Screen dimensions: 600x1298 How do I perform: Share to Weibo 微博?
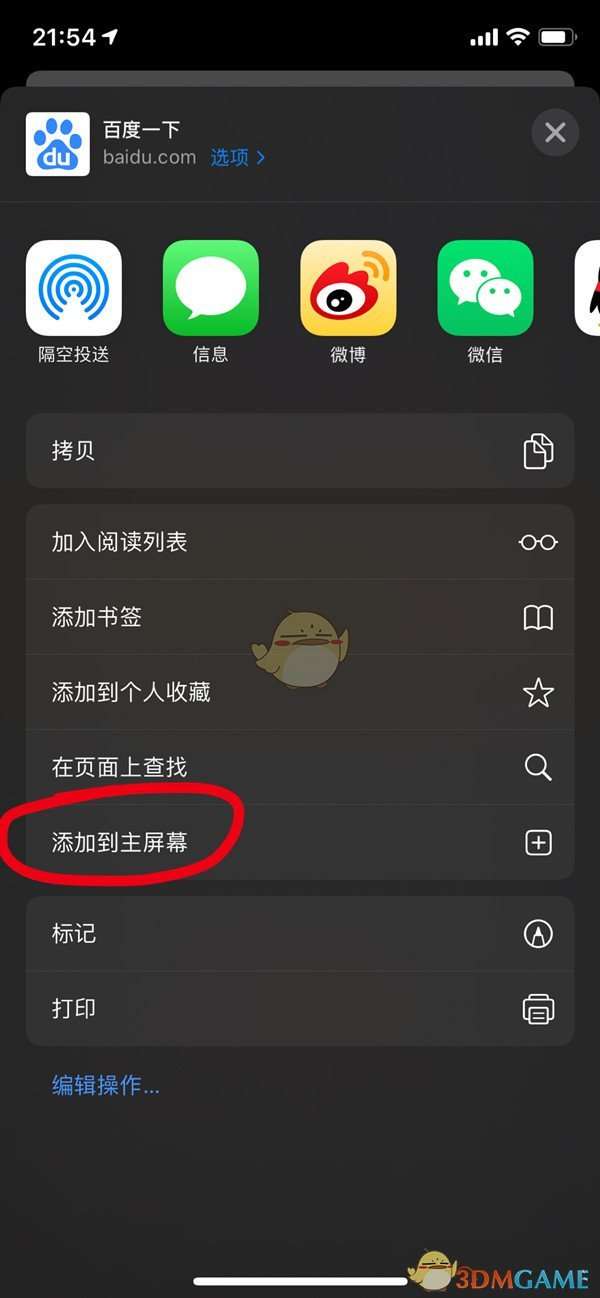[348, 288]
